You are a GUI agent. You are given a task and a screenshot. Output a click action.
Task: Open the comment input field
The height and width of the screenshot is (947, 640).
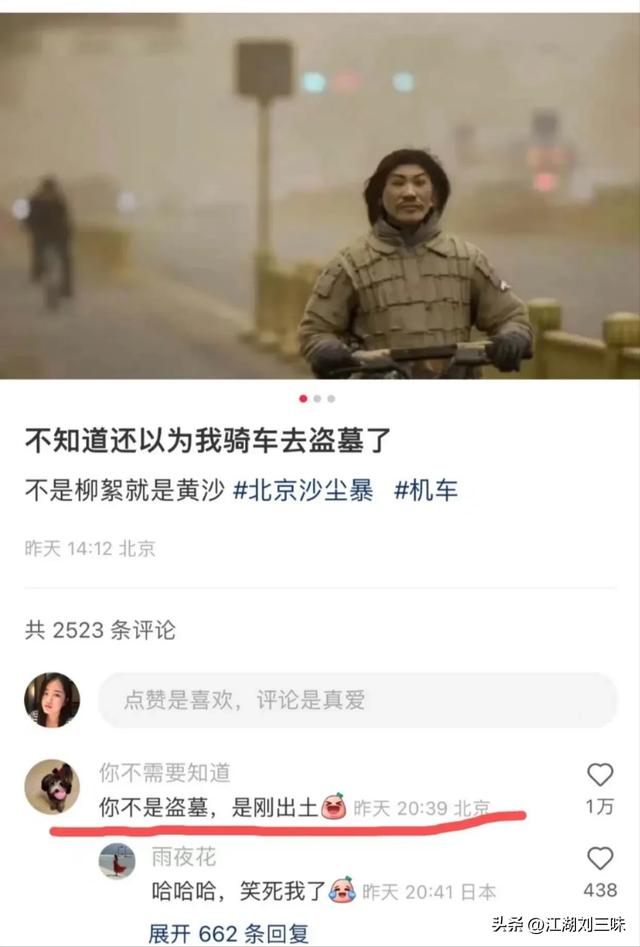pos(357,700)
